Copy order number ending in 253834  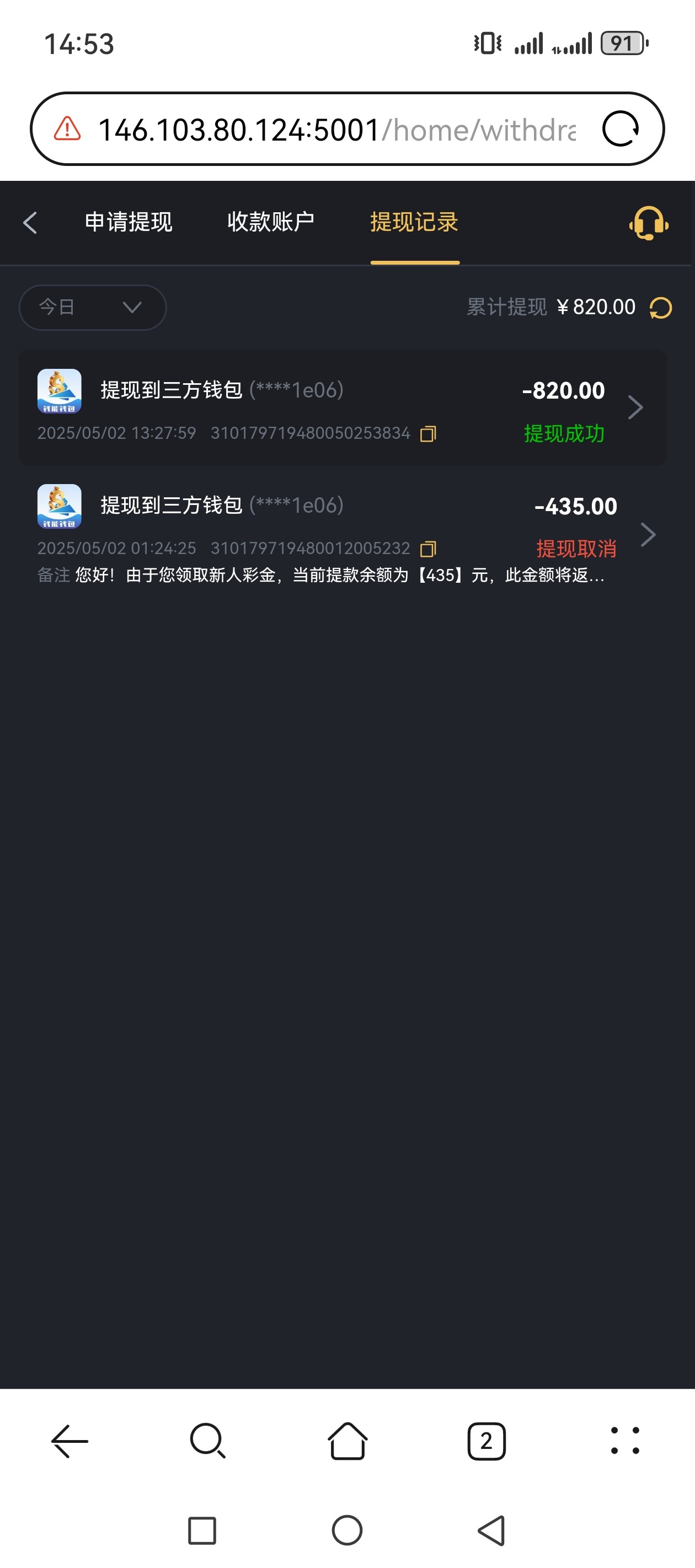[x=428, y=434]
